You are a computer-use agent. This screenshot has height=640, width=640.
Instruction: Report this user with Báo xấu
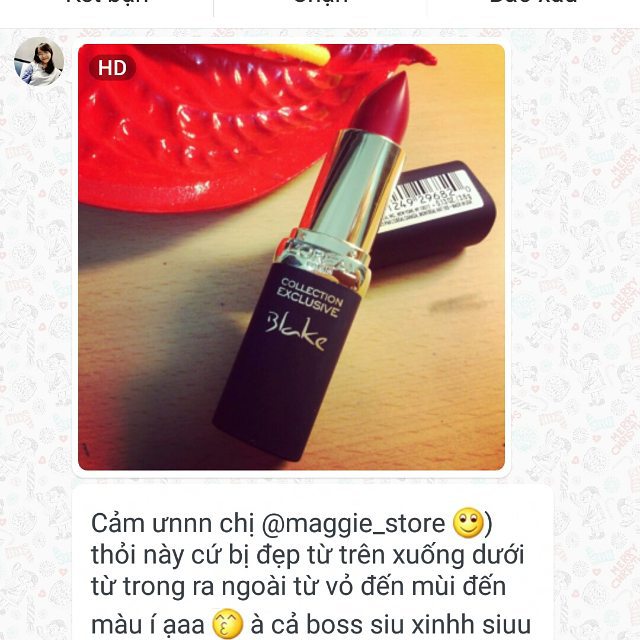(533, 5)
